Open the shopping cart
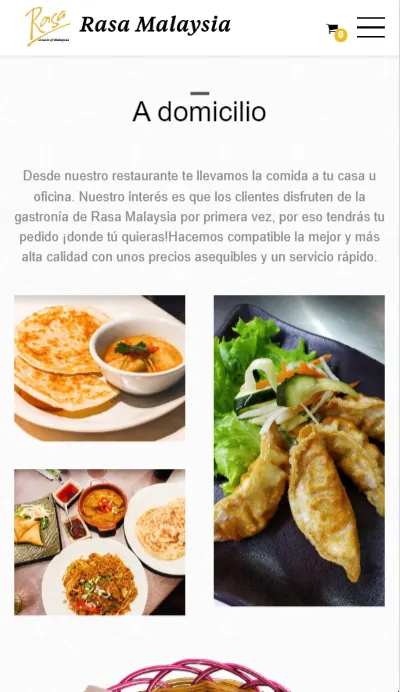Viewport: 400px width, 692px height. click(x=336, y=32)
